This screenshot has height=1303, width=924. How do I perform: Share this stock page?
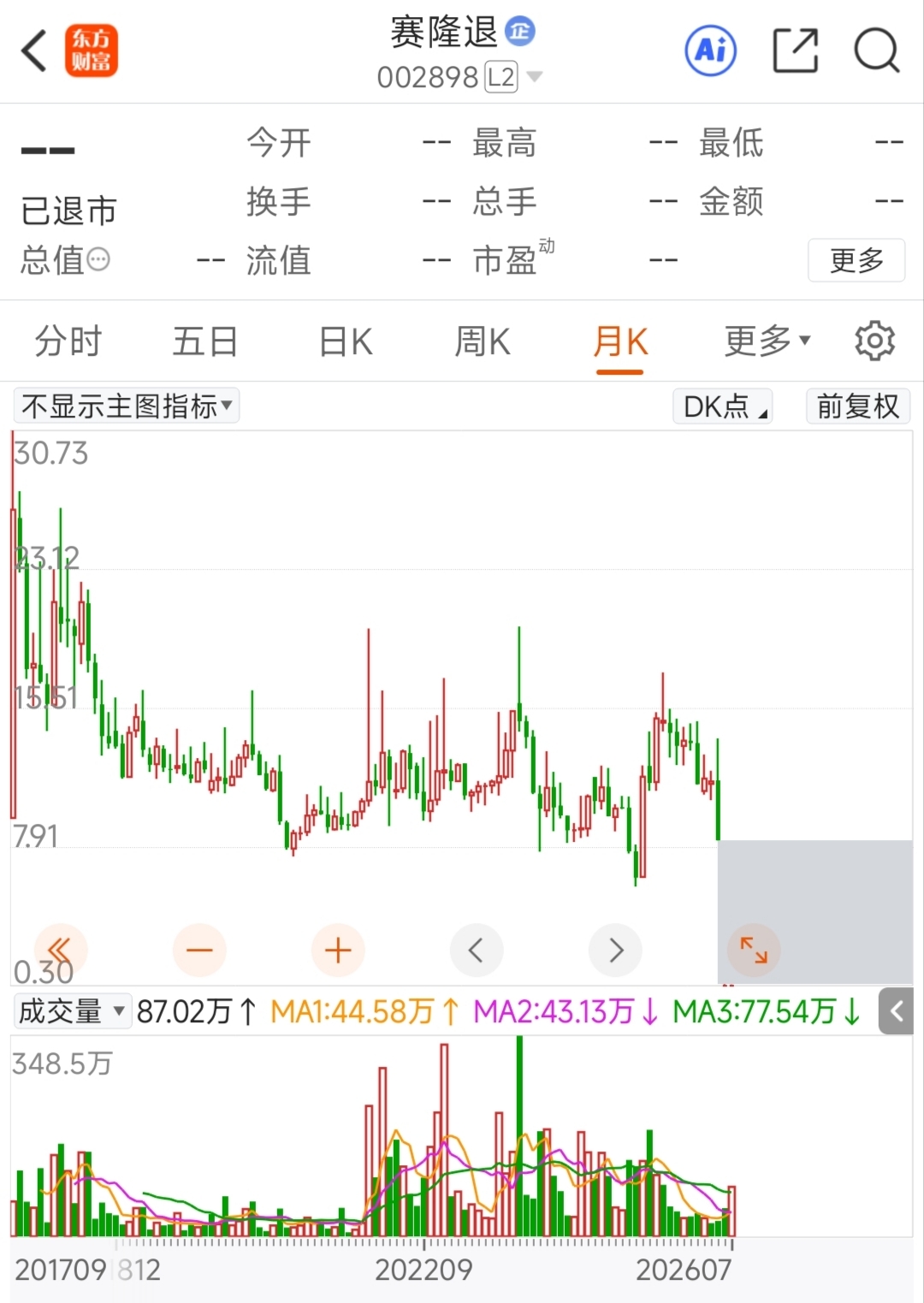click(x=796, y=50)
